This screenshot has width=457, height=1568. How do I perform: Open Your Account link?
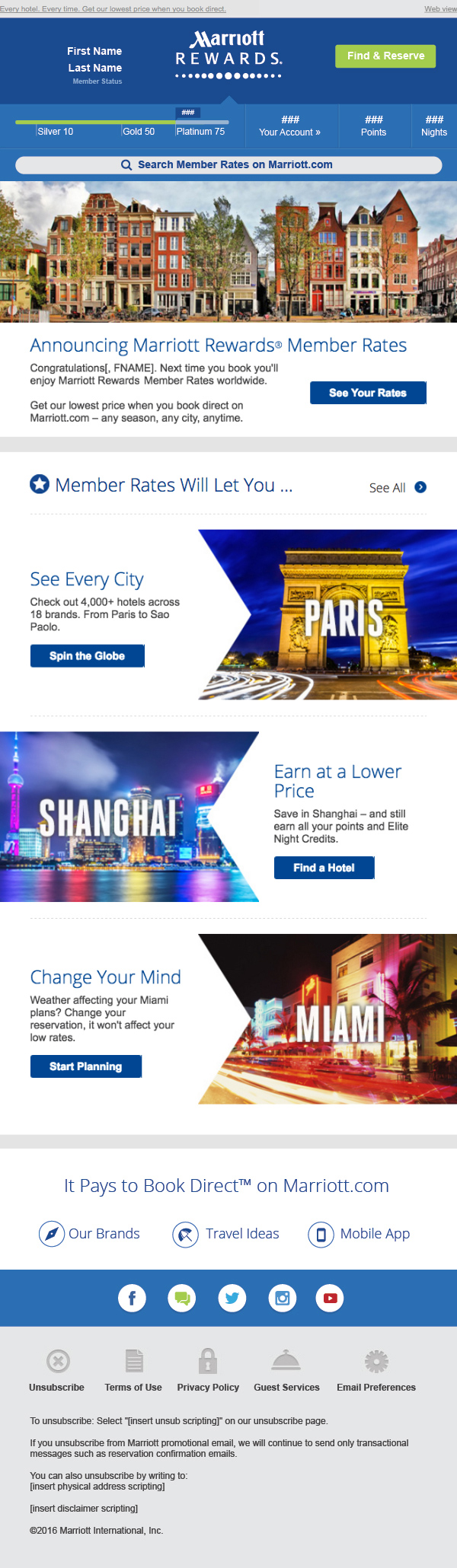tap(289, 132)
